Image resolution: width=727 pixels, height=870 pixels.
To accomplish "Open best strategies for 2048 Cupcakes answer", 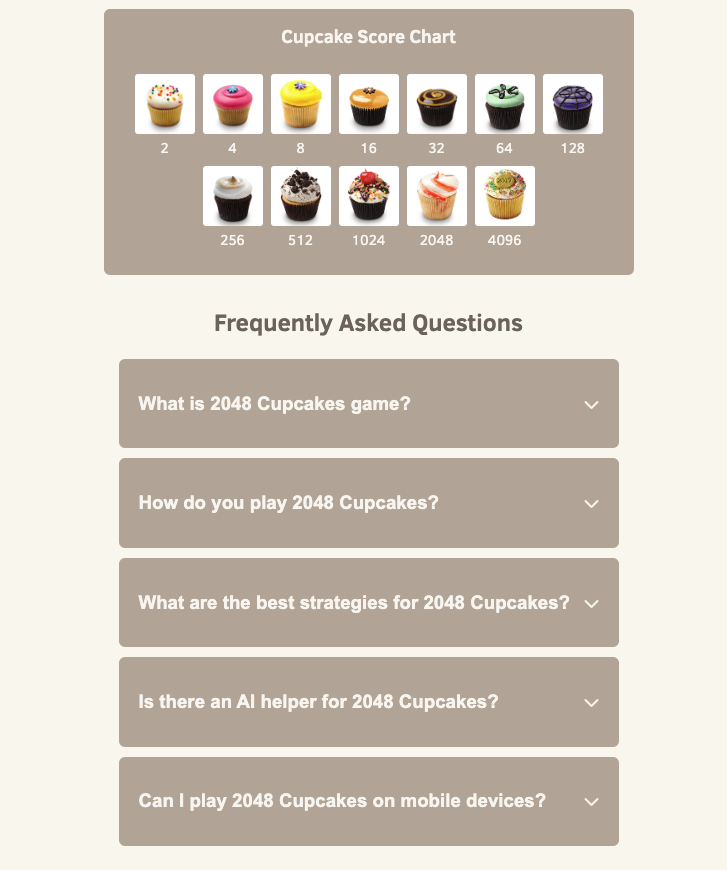I will pyautogui.click(x=368, y=603).
